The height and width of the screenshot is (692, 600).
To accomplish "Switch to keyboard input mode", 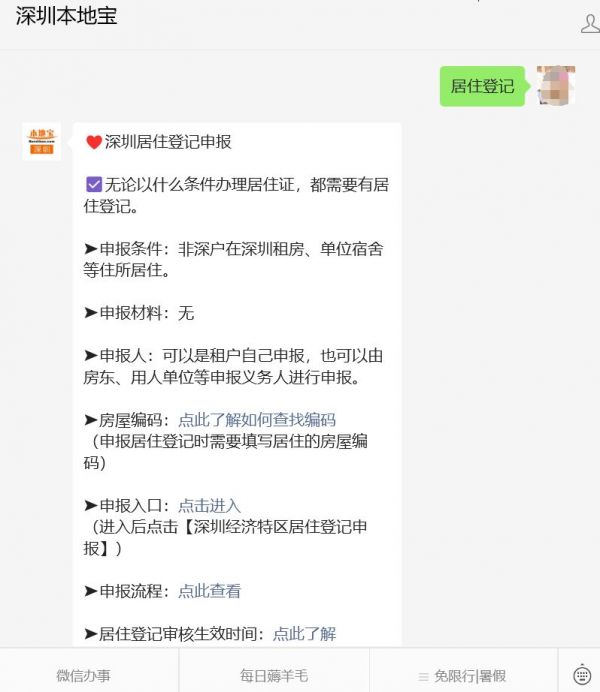I will 582,674.
